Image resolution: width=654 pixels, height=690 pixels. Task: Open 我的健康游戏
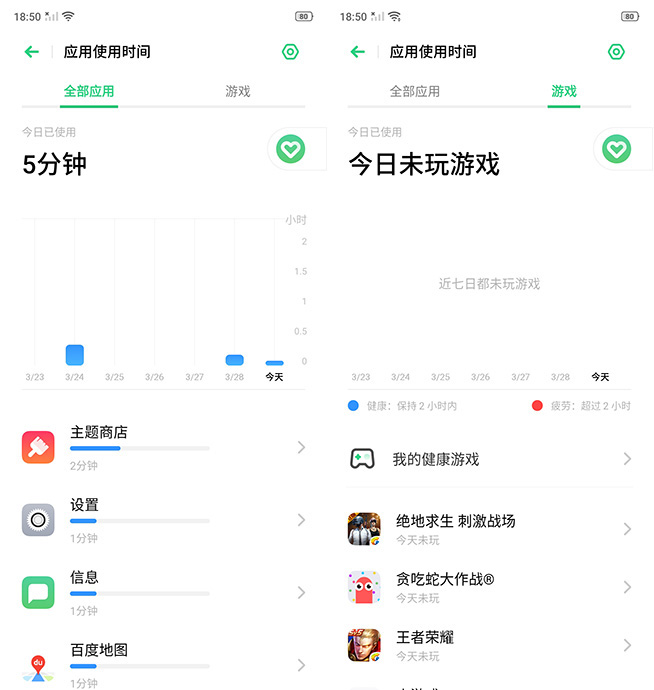(x=489, y=459)
